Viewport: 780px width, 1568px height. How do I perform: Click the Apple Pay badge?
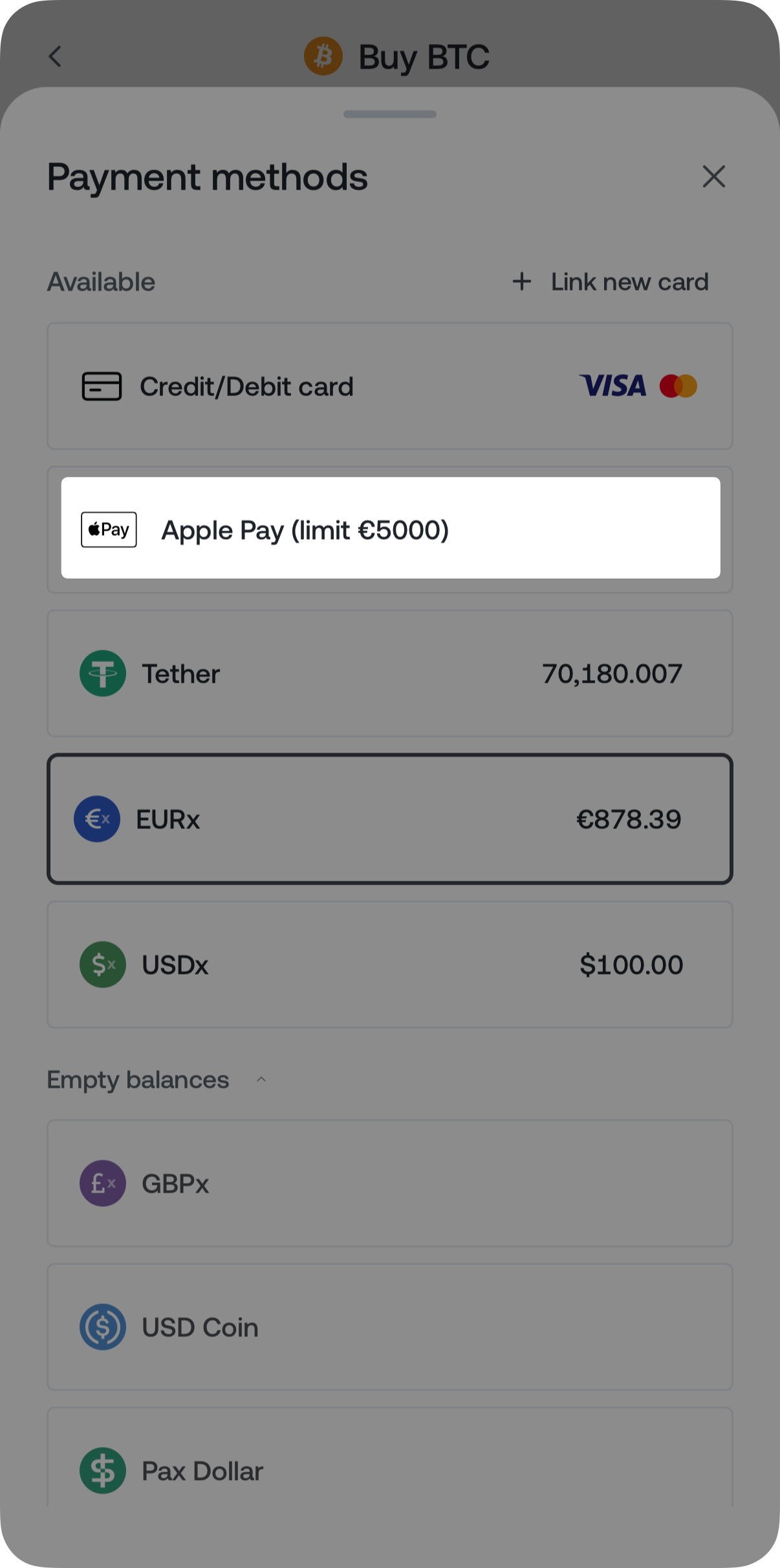click(108, 529)
